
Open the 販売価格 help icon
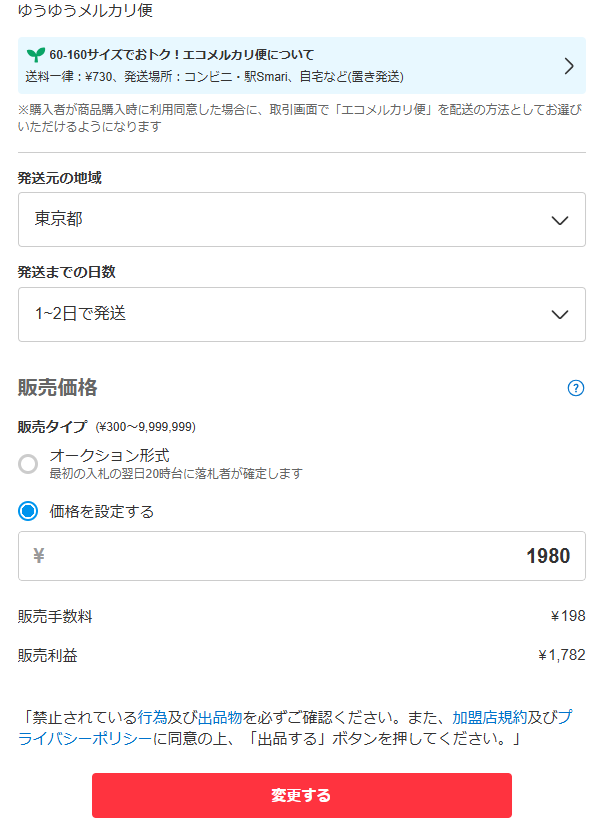click(x=575, y=388)
